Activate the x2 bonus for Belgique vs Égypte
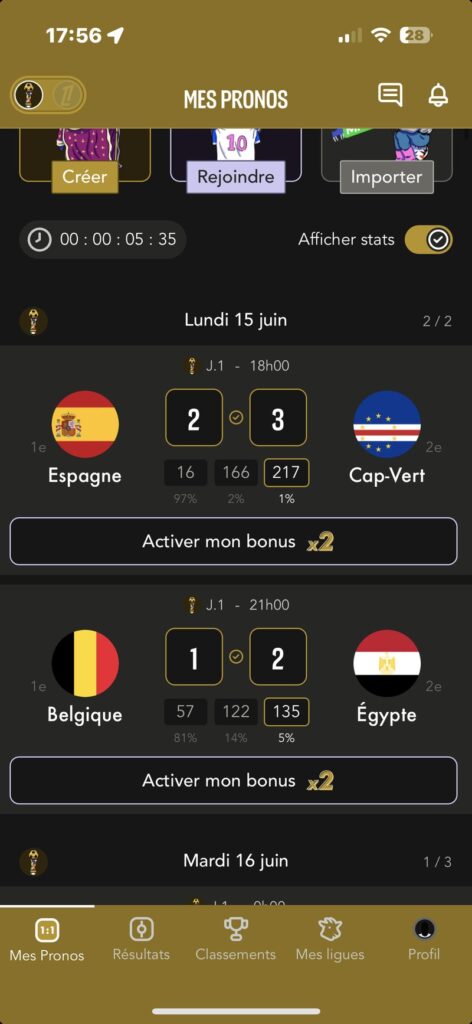This screenshot has height=1024, width=472. point(234,780)
